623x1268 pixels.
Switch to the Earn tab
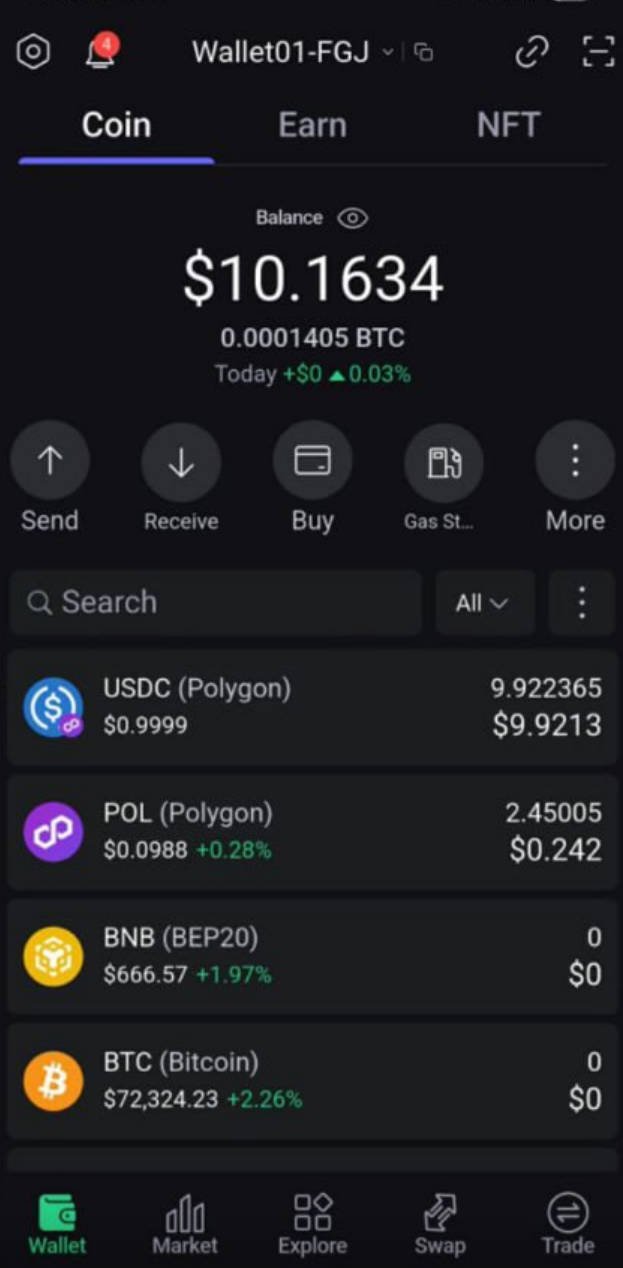tap(312, 126)
